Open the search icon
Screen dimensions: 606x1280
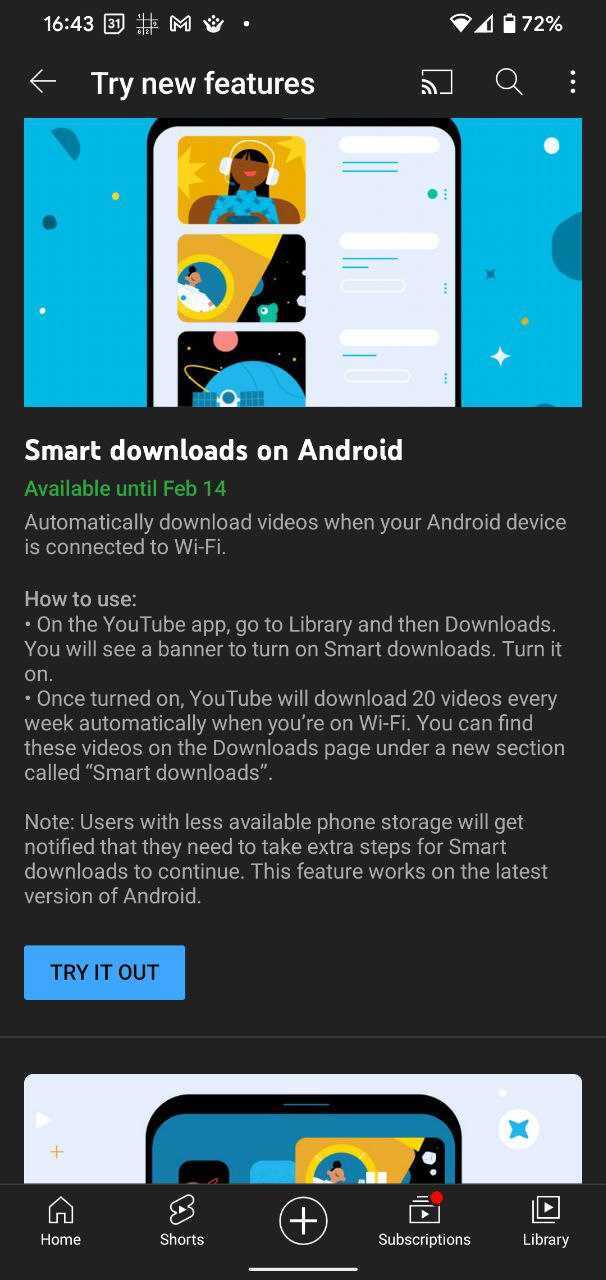pyautogui.click(x=509, y=83)
